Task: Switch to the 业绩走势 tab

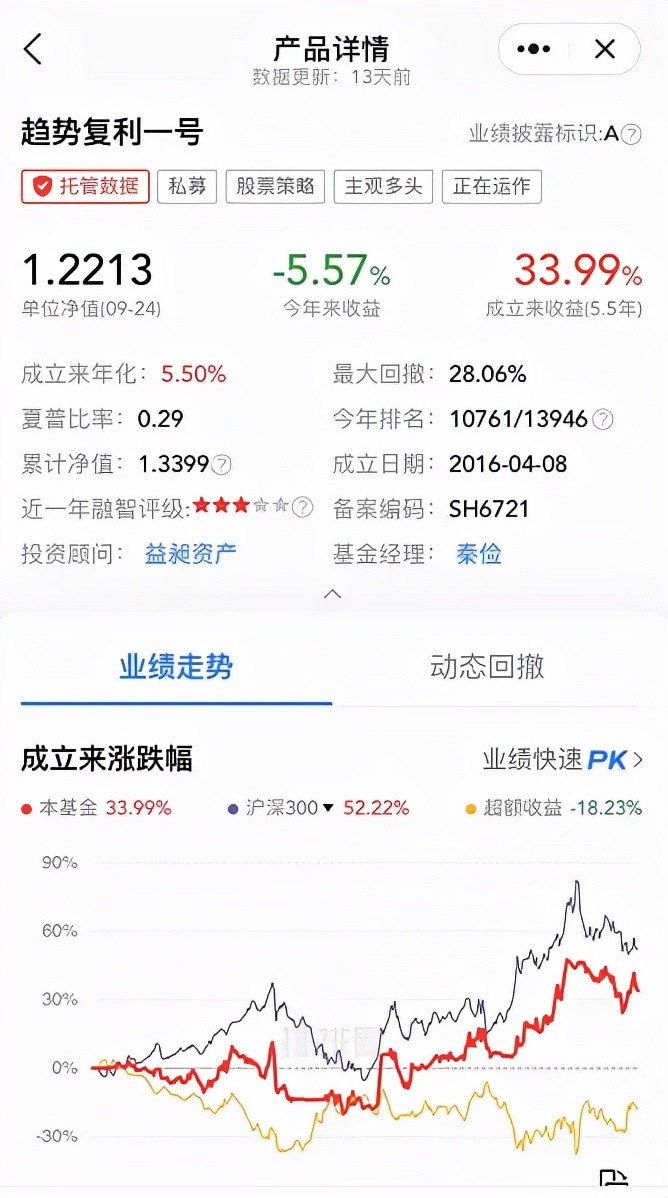Action: [x=176, y=667]
